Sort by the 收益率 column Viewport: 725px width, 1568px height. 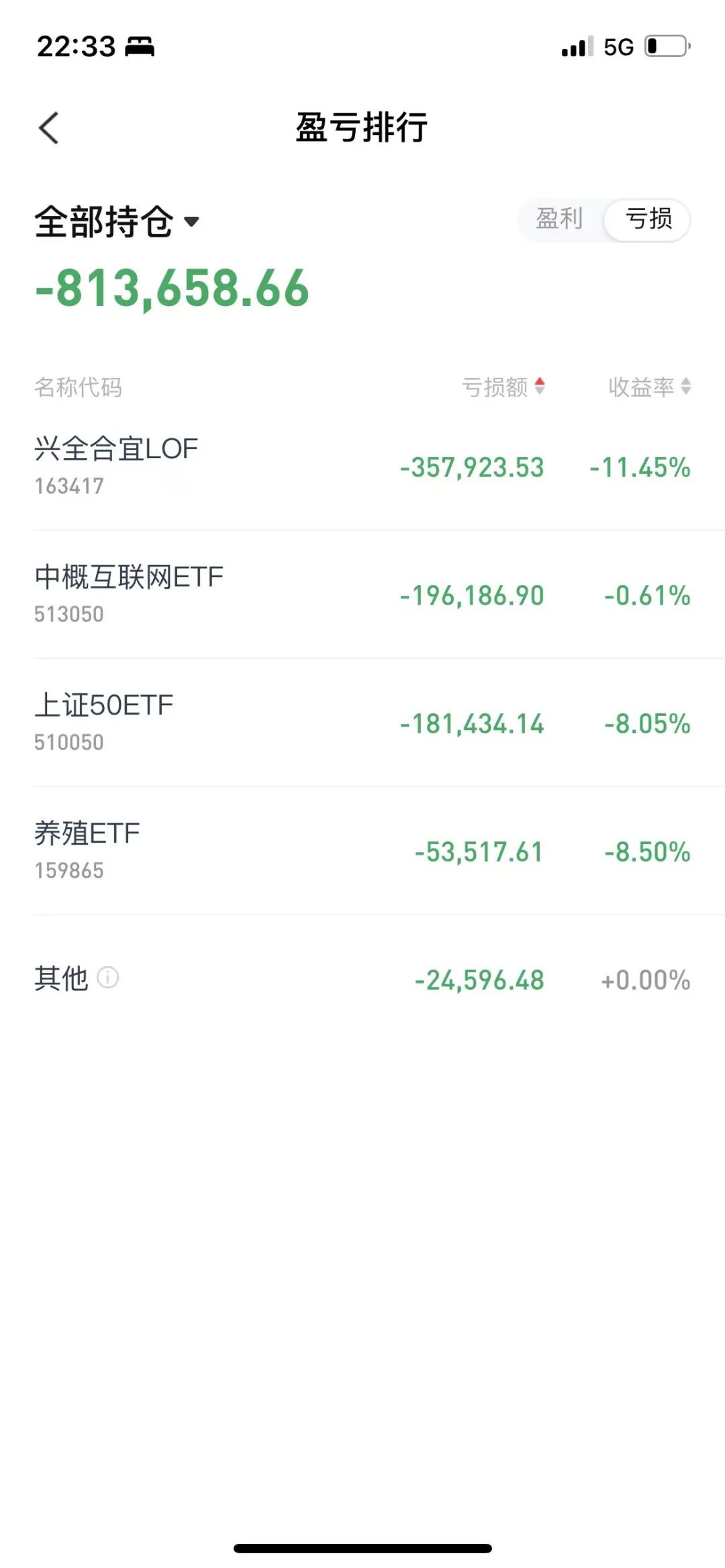pyautogui.click(x=649, y=387)
